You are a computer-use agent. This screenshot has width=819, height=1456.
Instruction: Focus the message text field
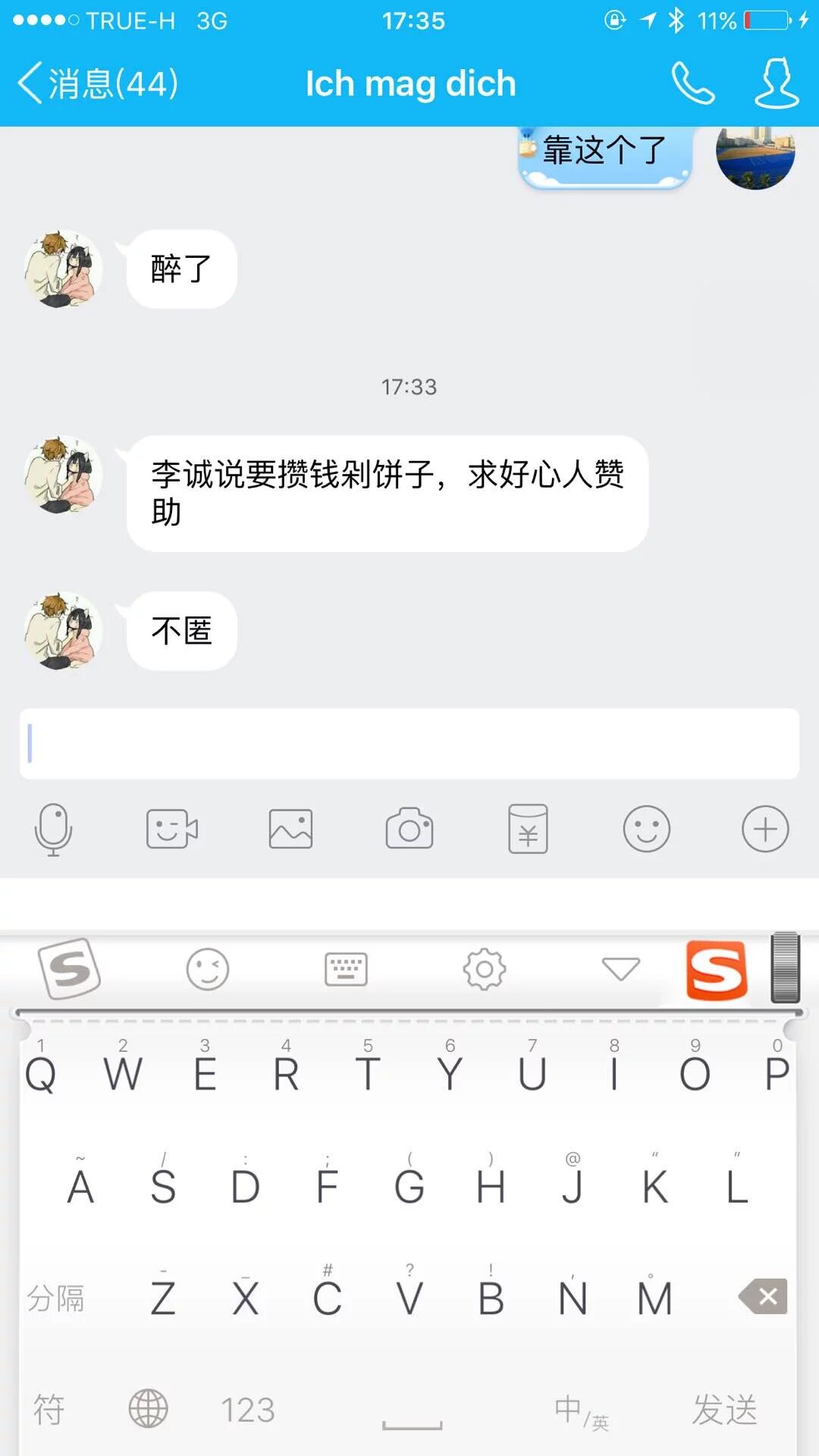409,744
